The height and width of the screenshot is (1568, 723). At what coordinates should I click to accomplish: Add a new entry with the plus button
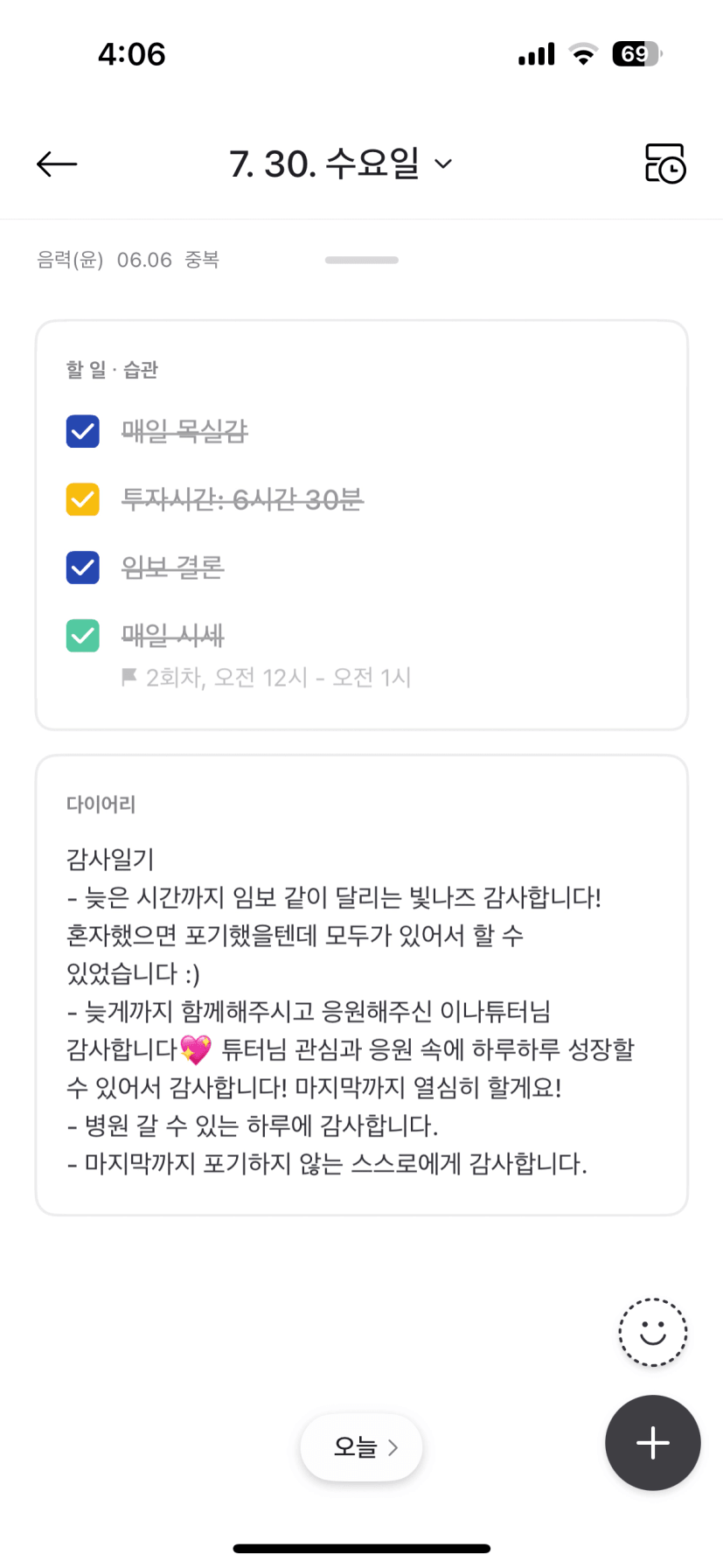(653, 1443)
